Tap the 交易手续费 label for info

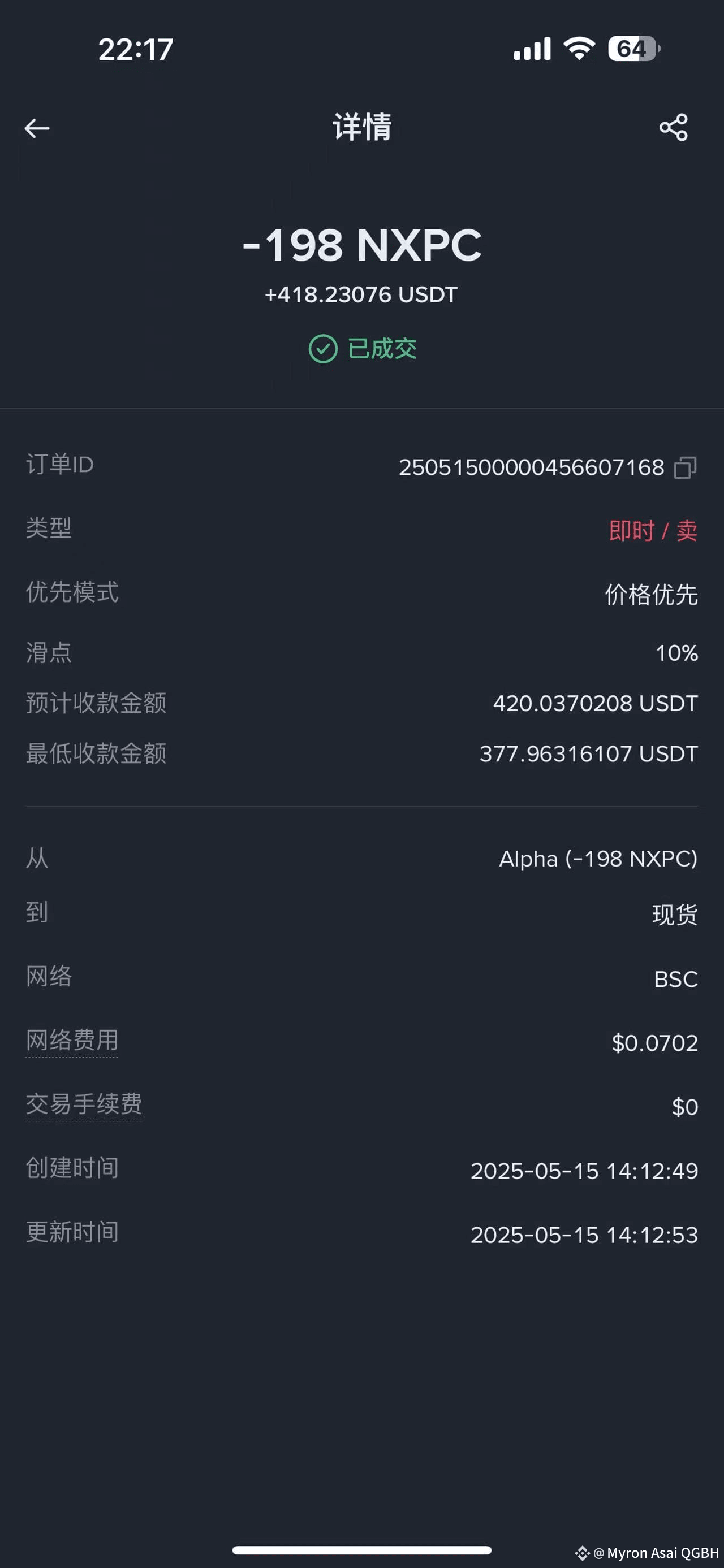pyautogui.click(x=83, y=1104)
